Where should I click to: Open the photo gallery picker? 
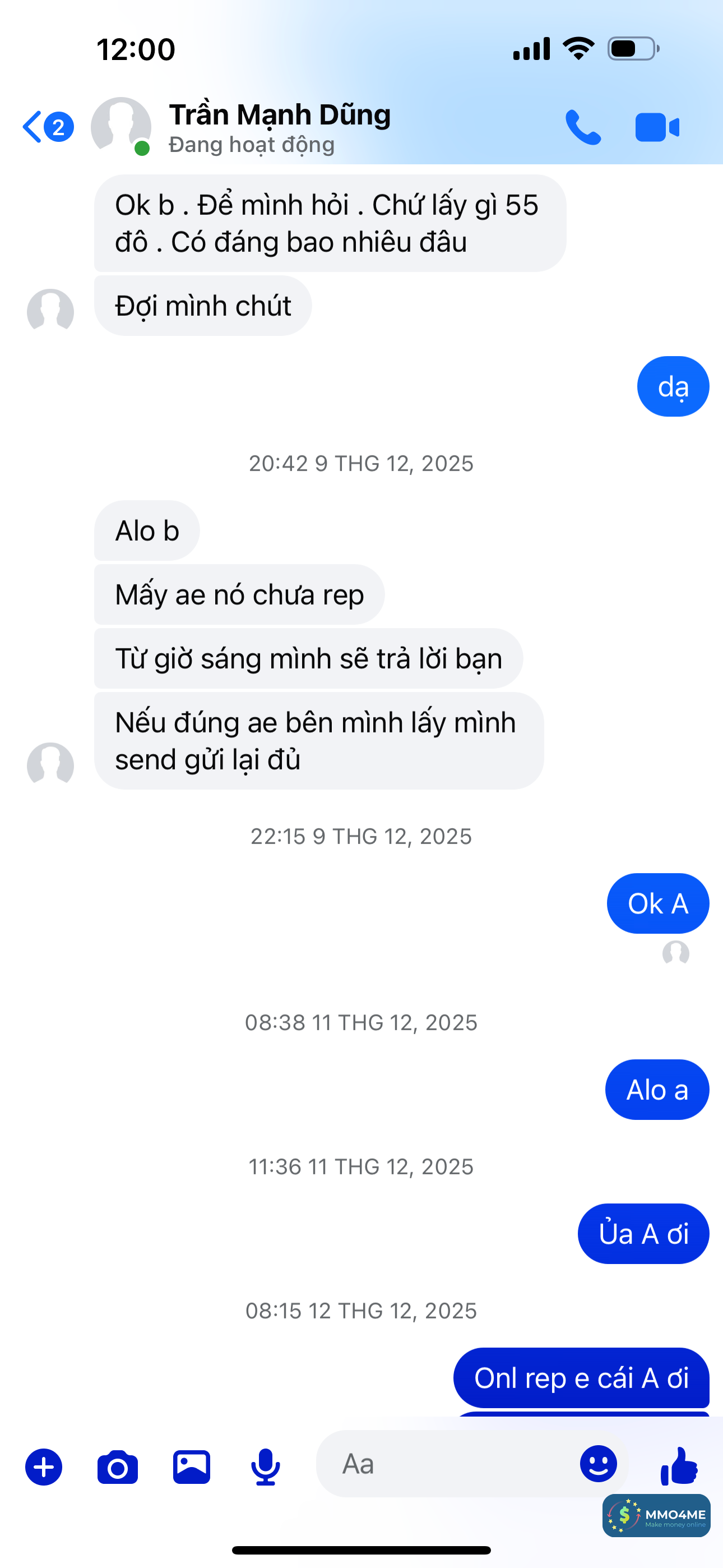tap(192, 1467)
